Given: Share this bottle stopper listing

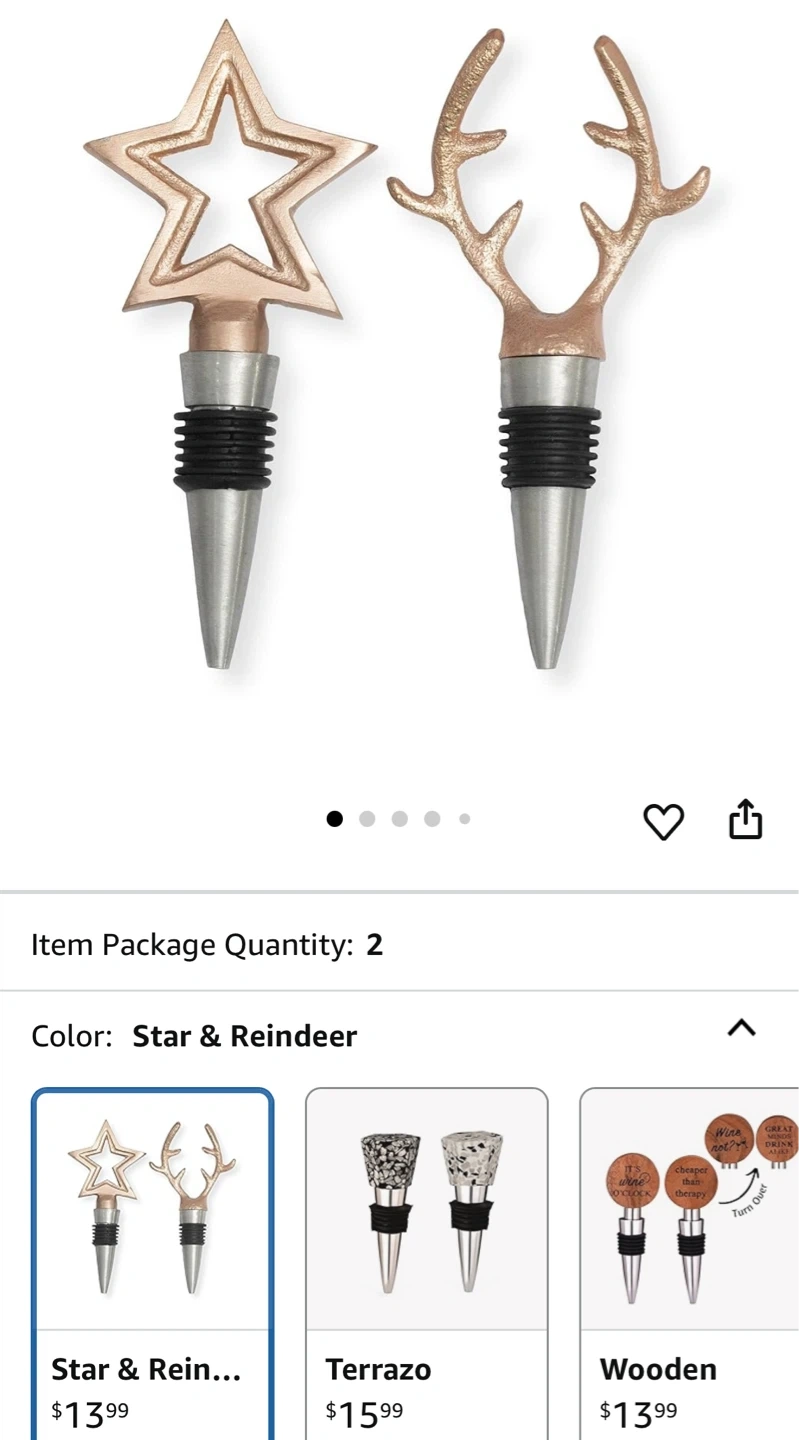Looking at the screenshot, I should point(745,820).
